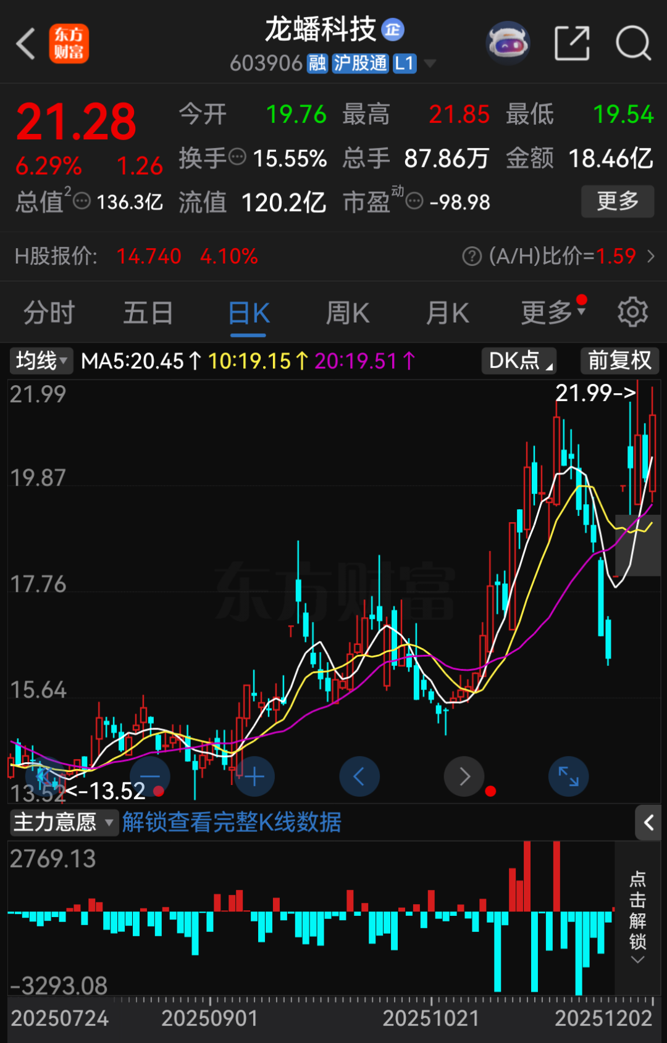Open chart settings gear
This screenshot has height=1043, width=667.
(632, 312)
